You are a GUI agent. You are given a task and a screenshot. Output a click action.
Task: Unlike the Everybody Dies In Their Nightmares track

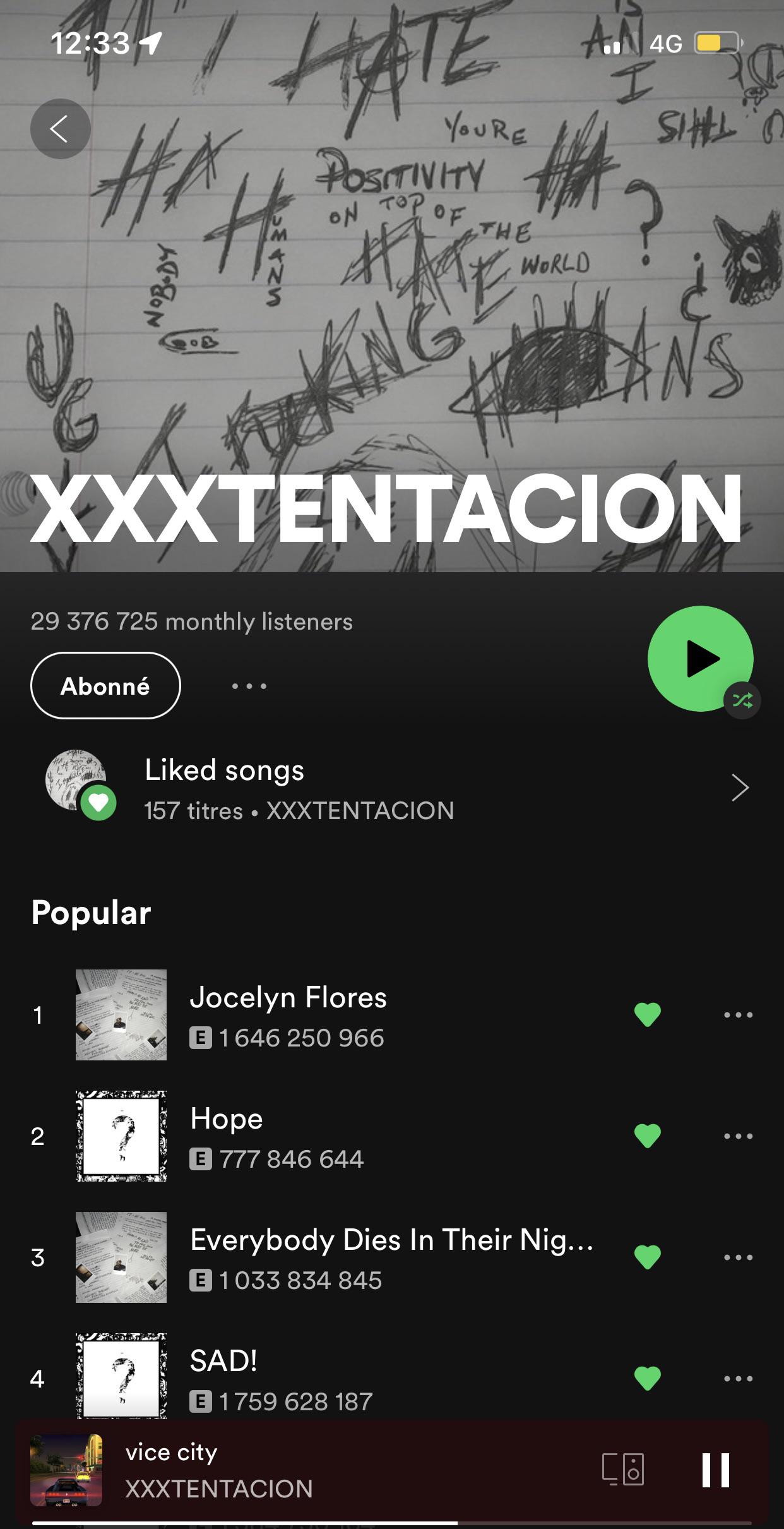(647, 1257)
